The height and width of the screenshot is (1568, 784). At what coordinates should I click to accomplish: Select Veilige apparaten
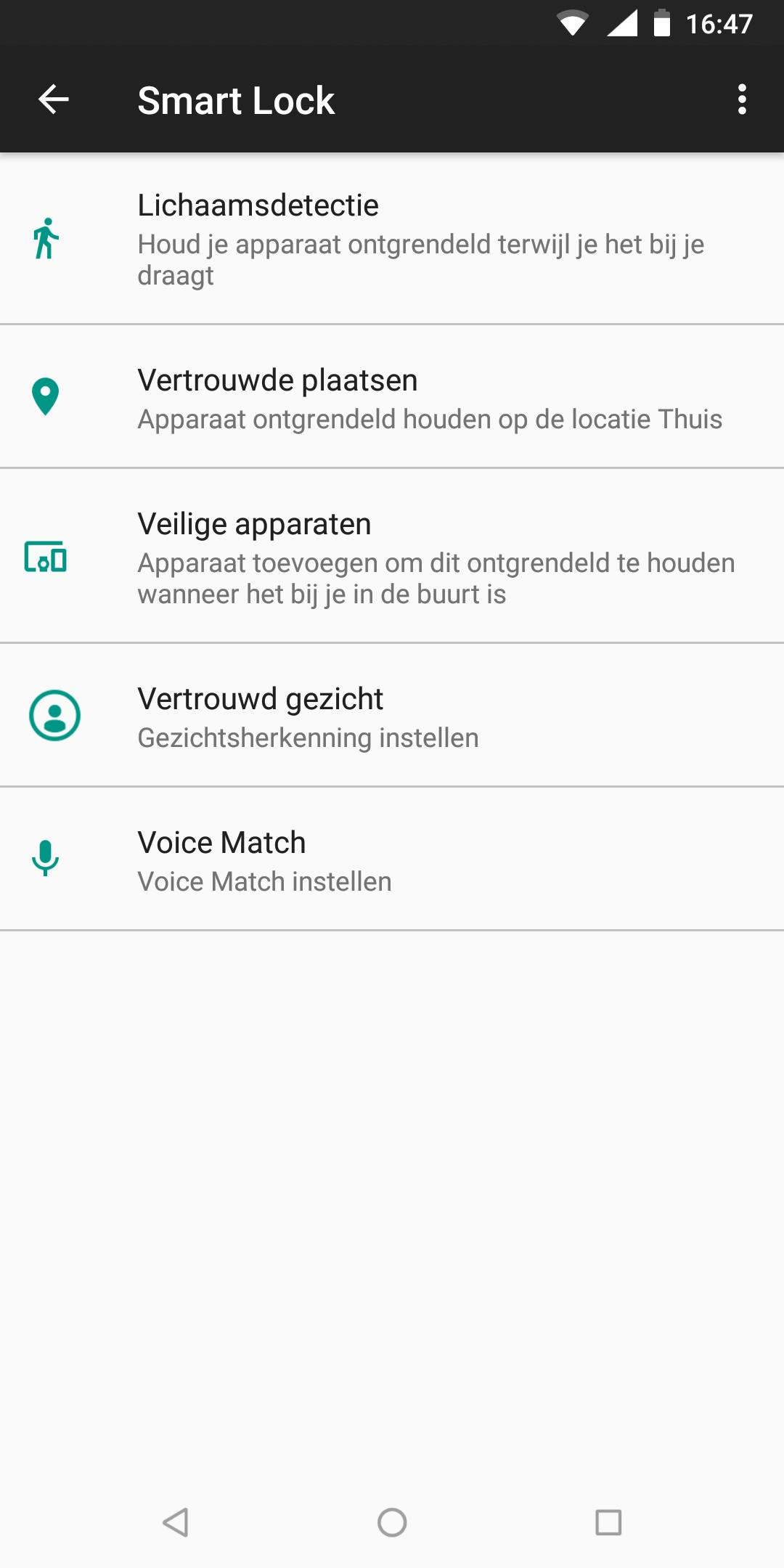pyautogui.click(x=392, y=557)
